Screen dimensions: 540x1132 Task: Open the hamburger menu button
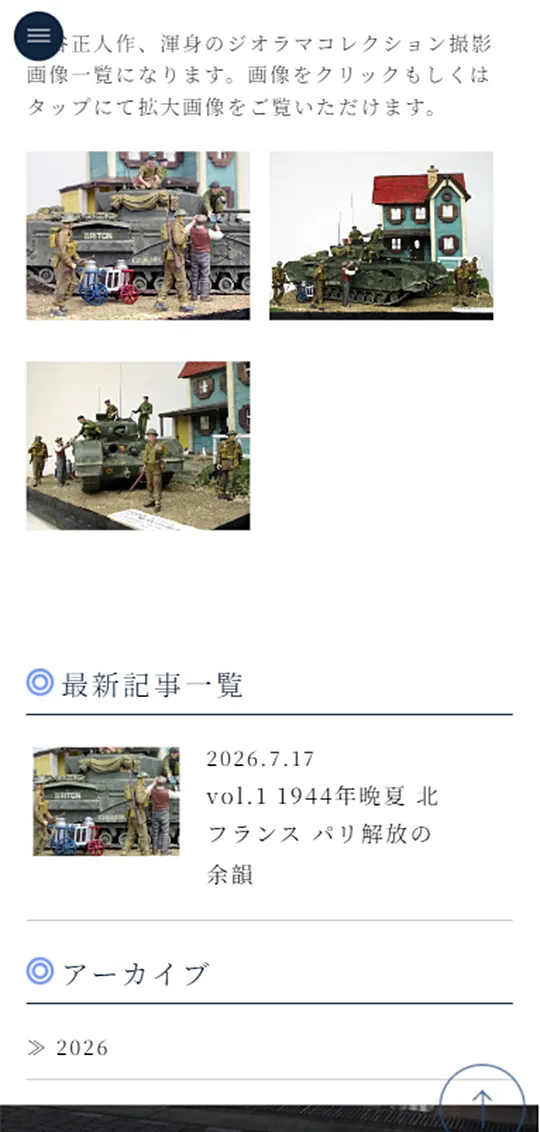click(x=38, y=36)
